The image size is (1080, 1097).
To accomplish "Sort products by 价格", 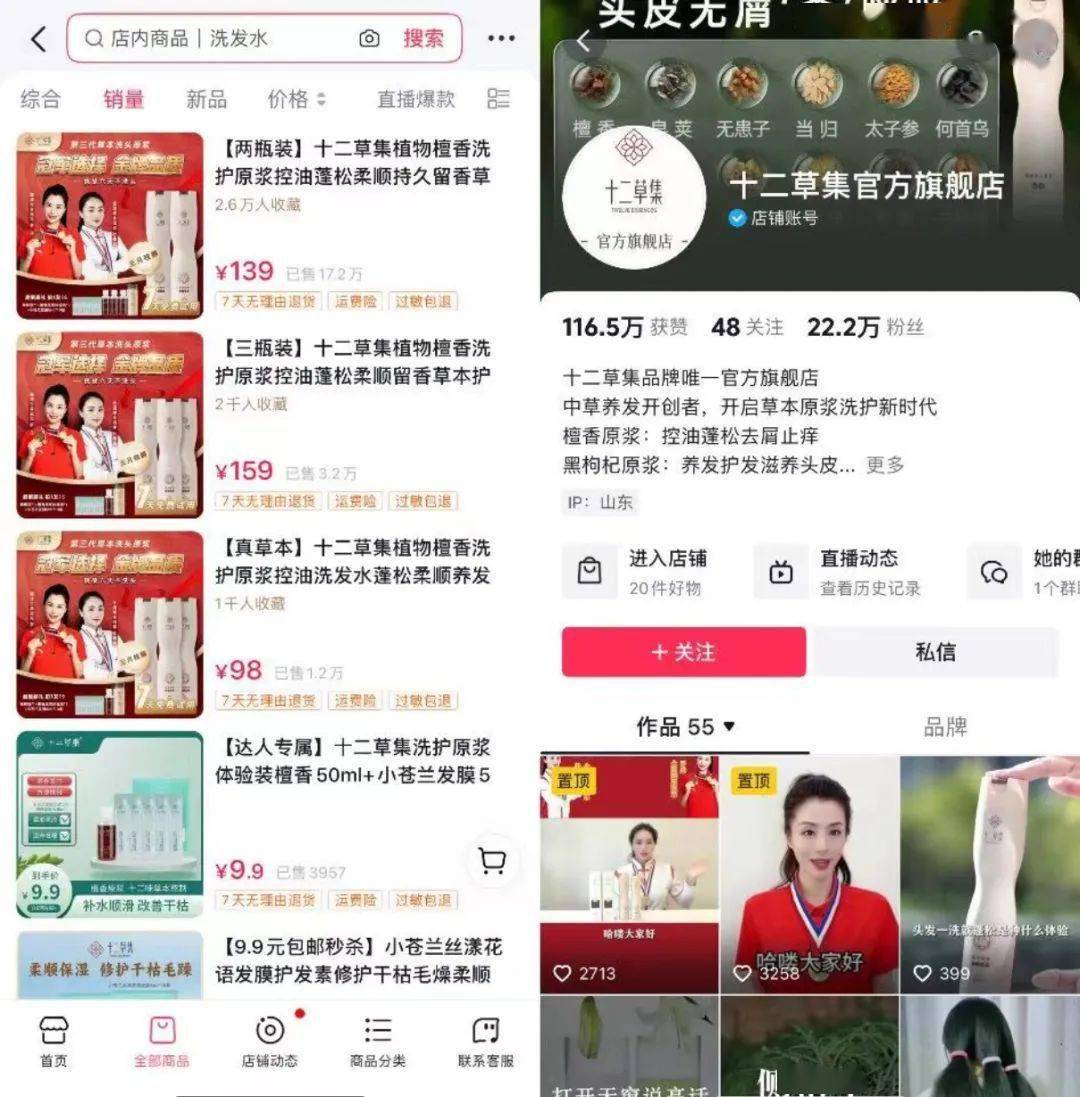I will click(x=296, y=99).
